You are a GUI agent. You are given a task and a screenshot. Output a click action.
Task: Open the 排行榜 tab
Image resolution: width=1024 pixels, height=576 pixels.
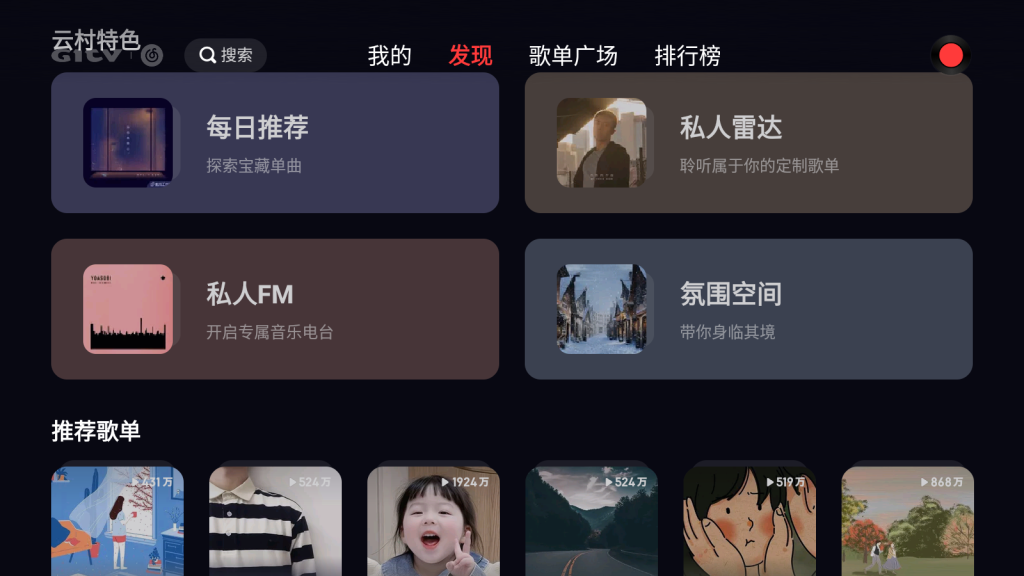click(687, 56)
